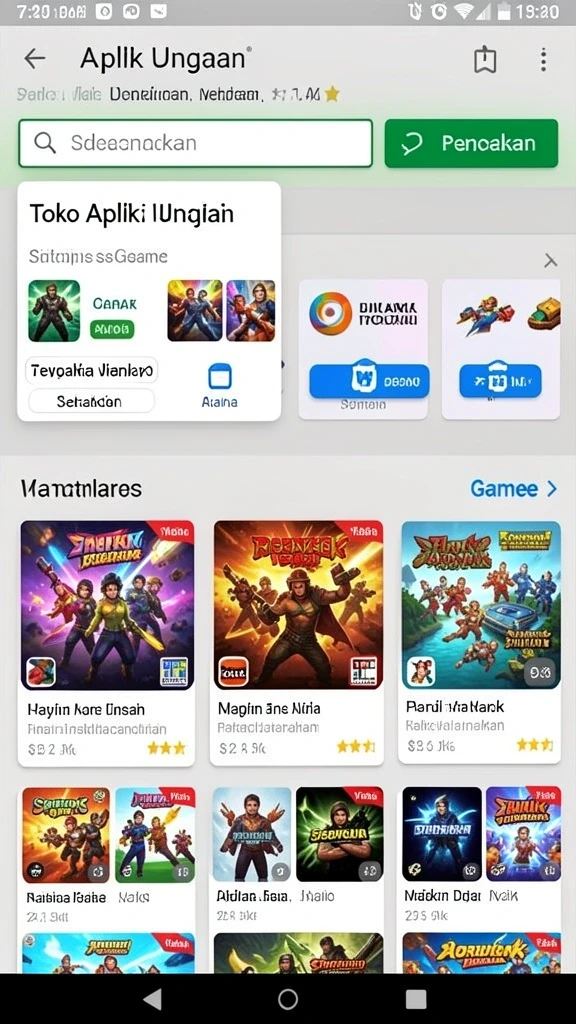Viewport: 576px width, 1024px height.
Task: Open the Hayfin Nare Unsah game card
Action: 106,643
